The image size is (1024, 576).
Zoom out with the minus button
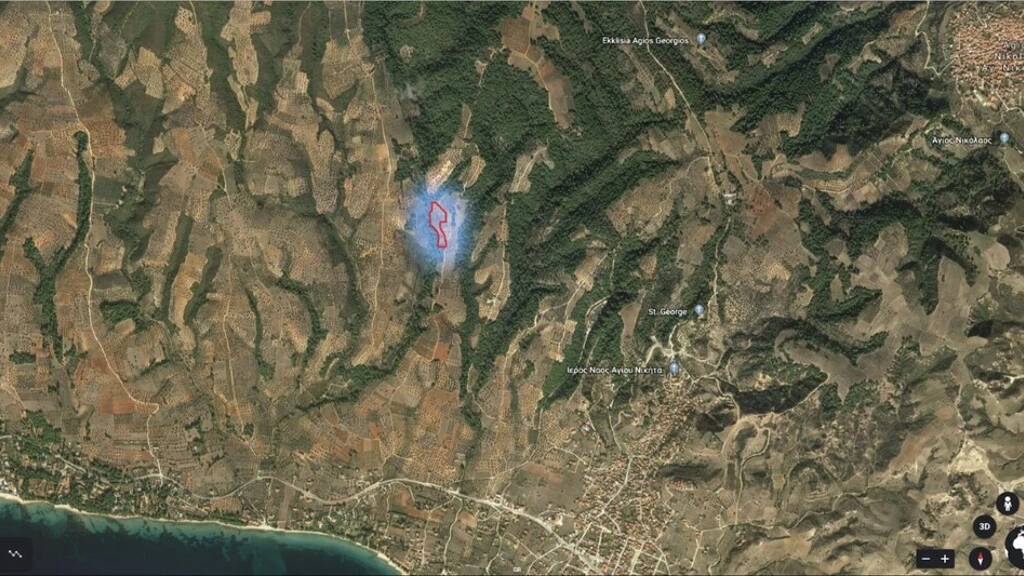[925, 558]
